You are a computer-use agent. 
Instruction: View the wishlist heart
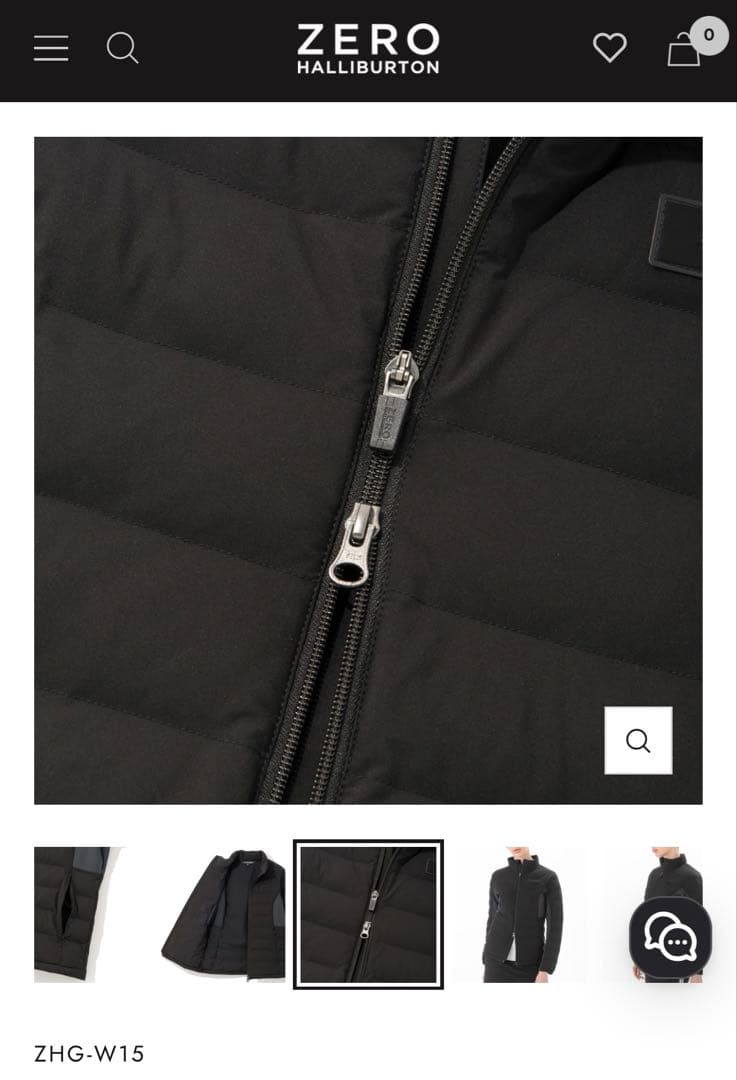[609, 48]
